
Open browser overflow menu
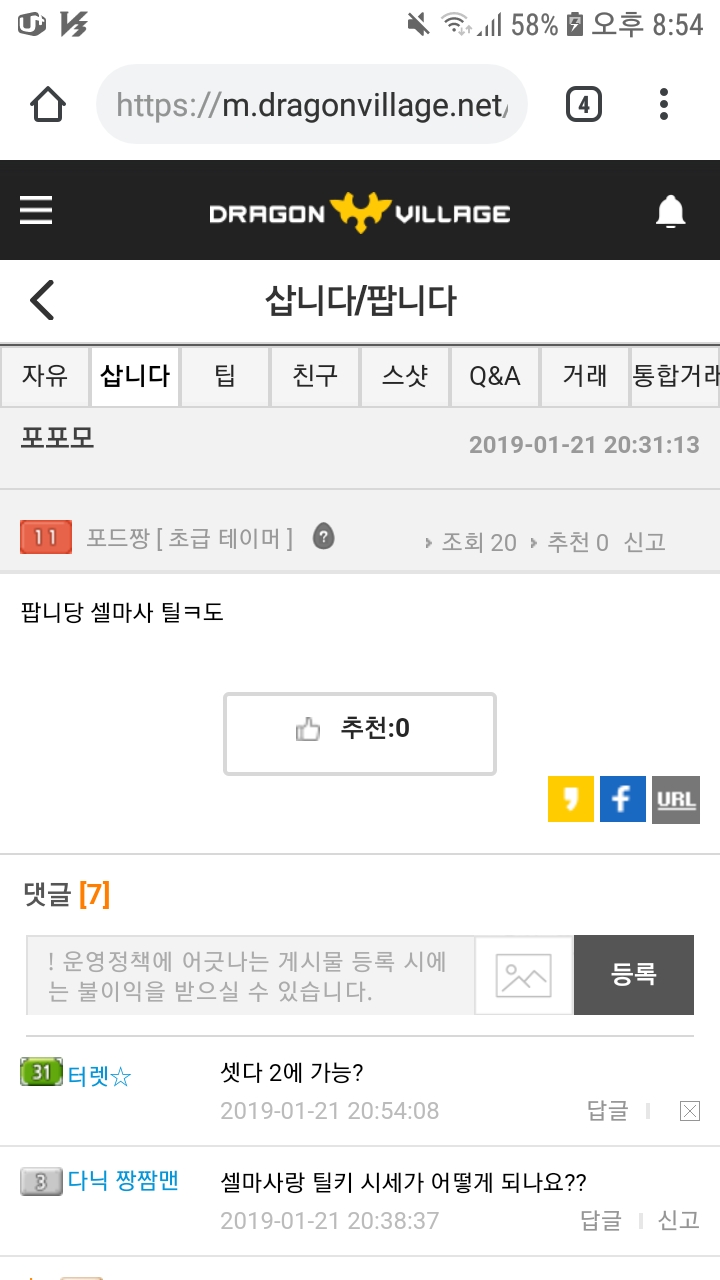point(663,104)
